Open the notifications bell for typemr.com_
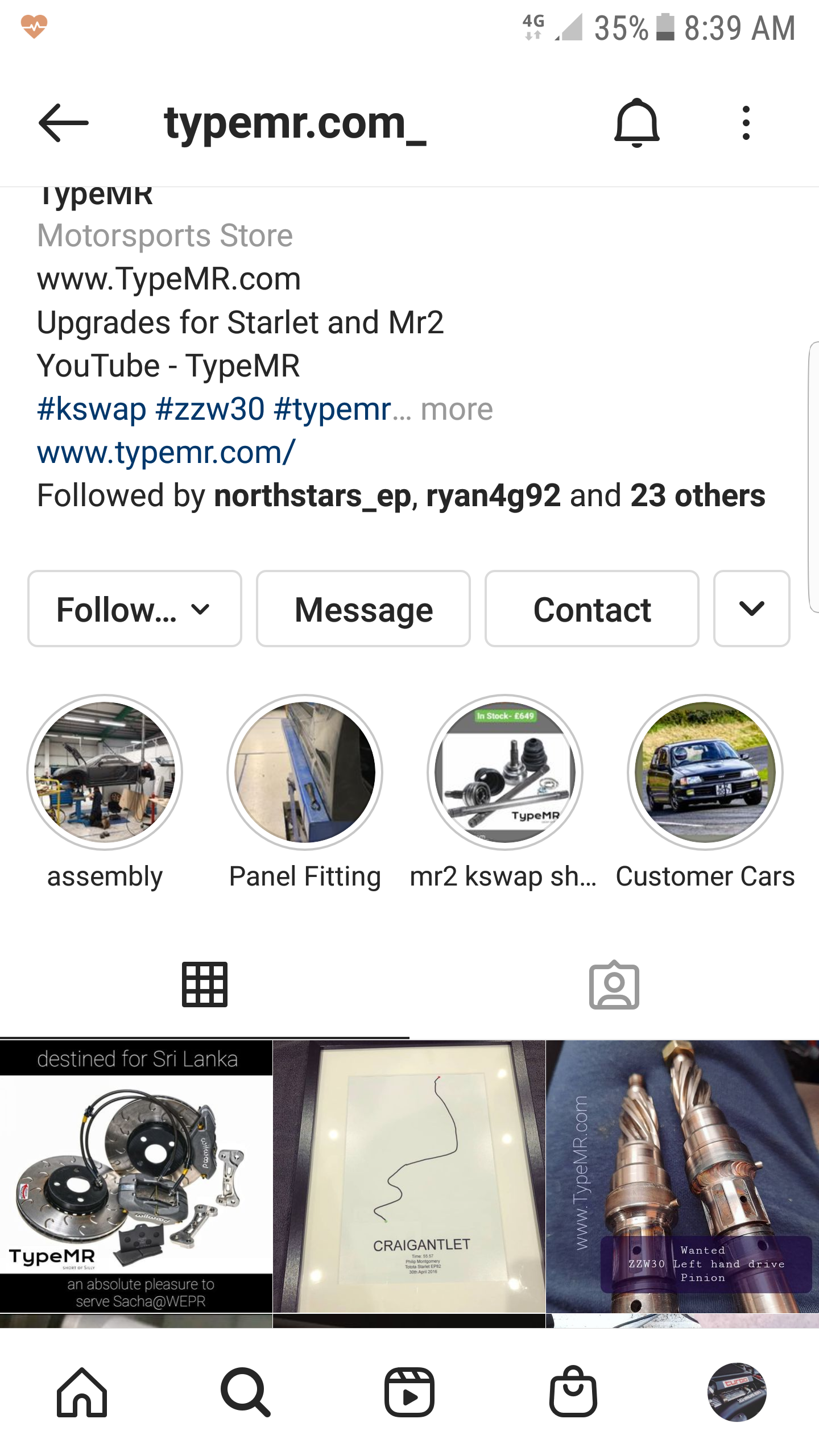Image resolution: width=819 pixels, height=1456 pixels. 636,123
